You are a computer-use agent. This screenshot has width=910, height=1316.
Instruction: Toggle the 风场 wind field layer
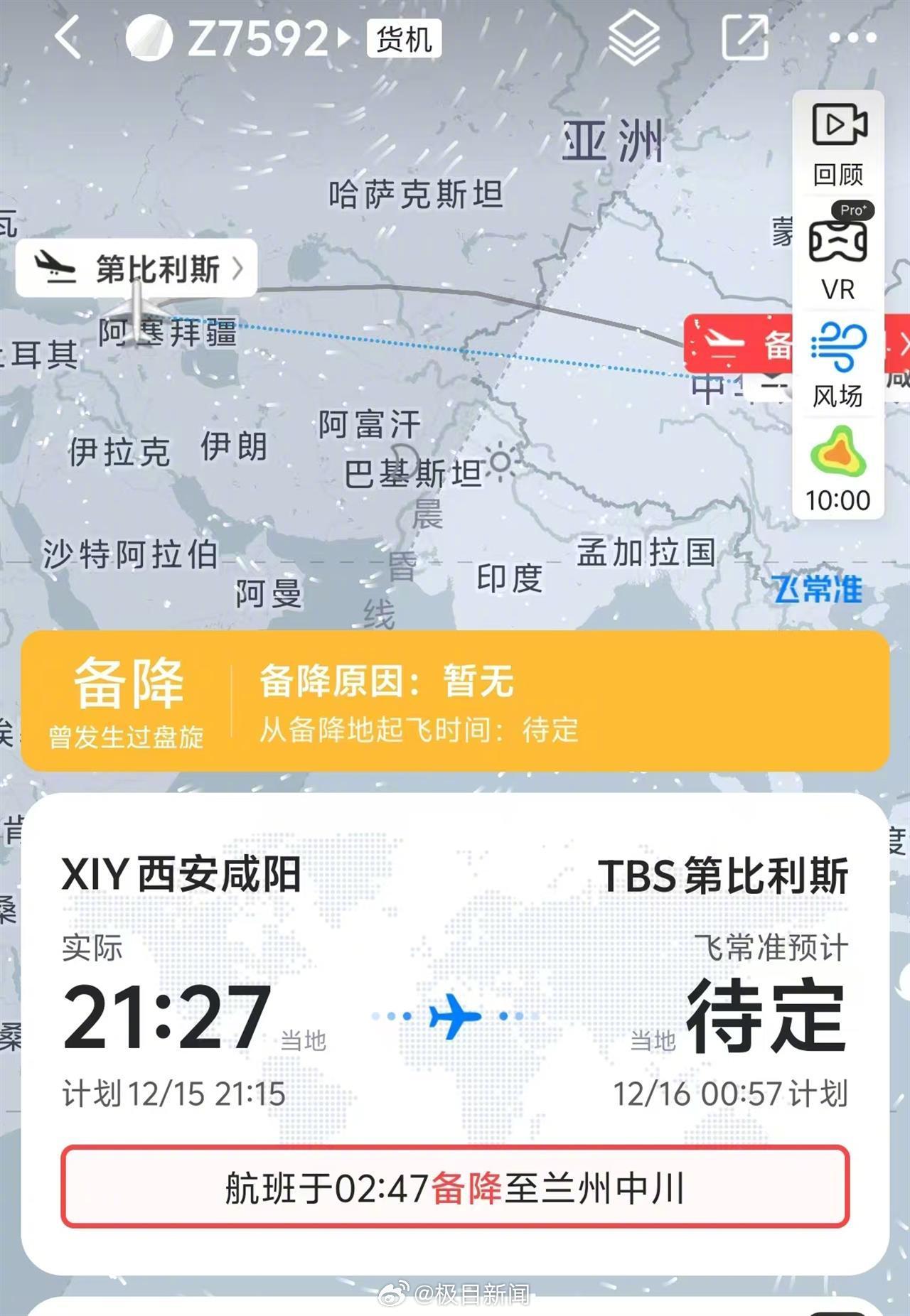pyautogui.click(x=838, y=365)
